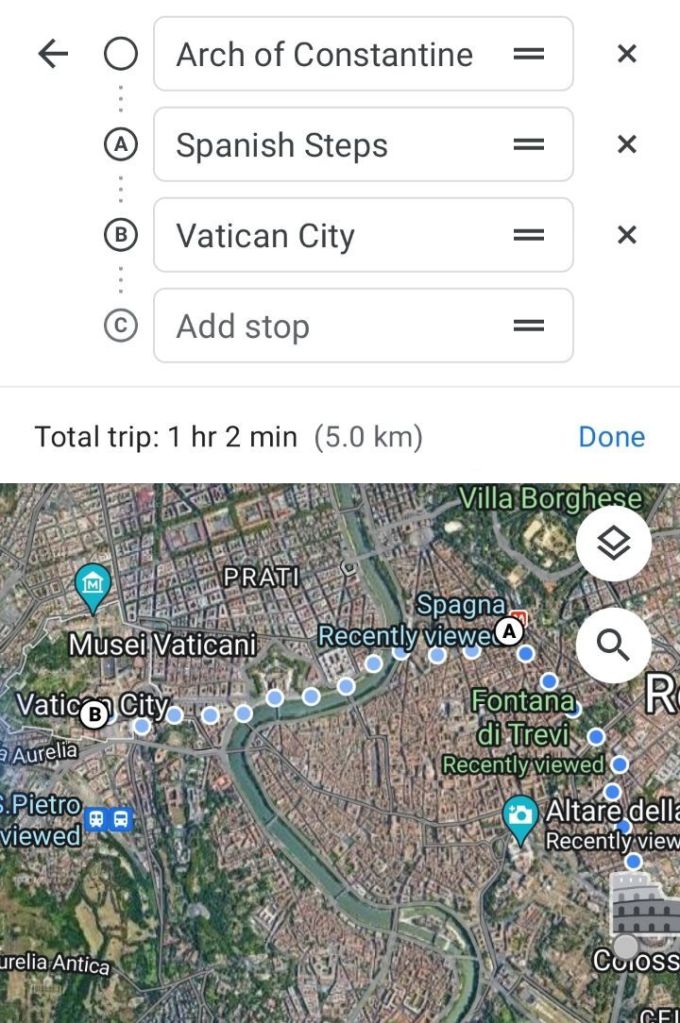Tap the reorder handle for Arch of Constantine
The height and width of the screenshot is (1023, 680).
click(x=528, y=54)
